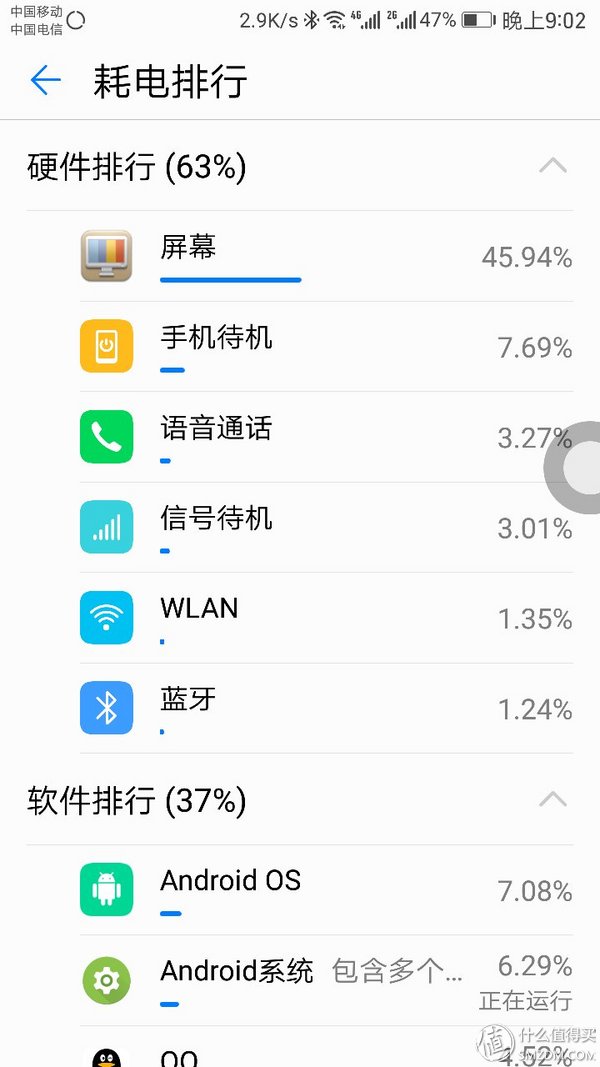
Task: Collapse the 硬件排行 section
Action: point(552,166)
